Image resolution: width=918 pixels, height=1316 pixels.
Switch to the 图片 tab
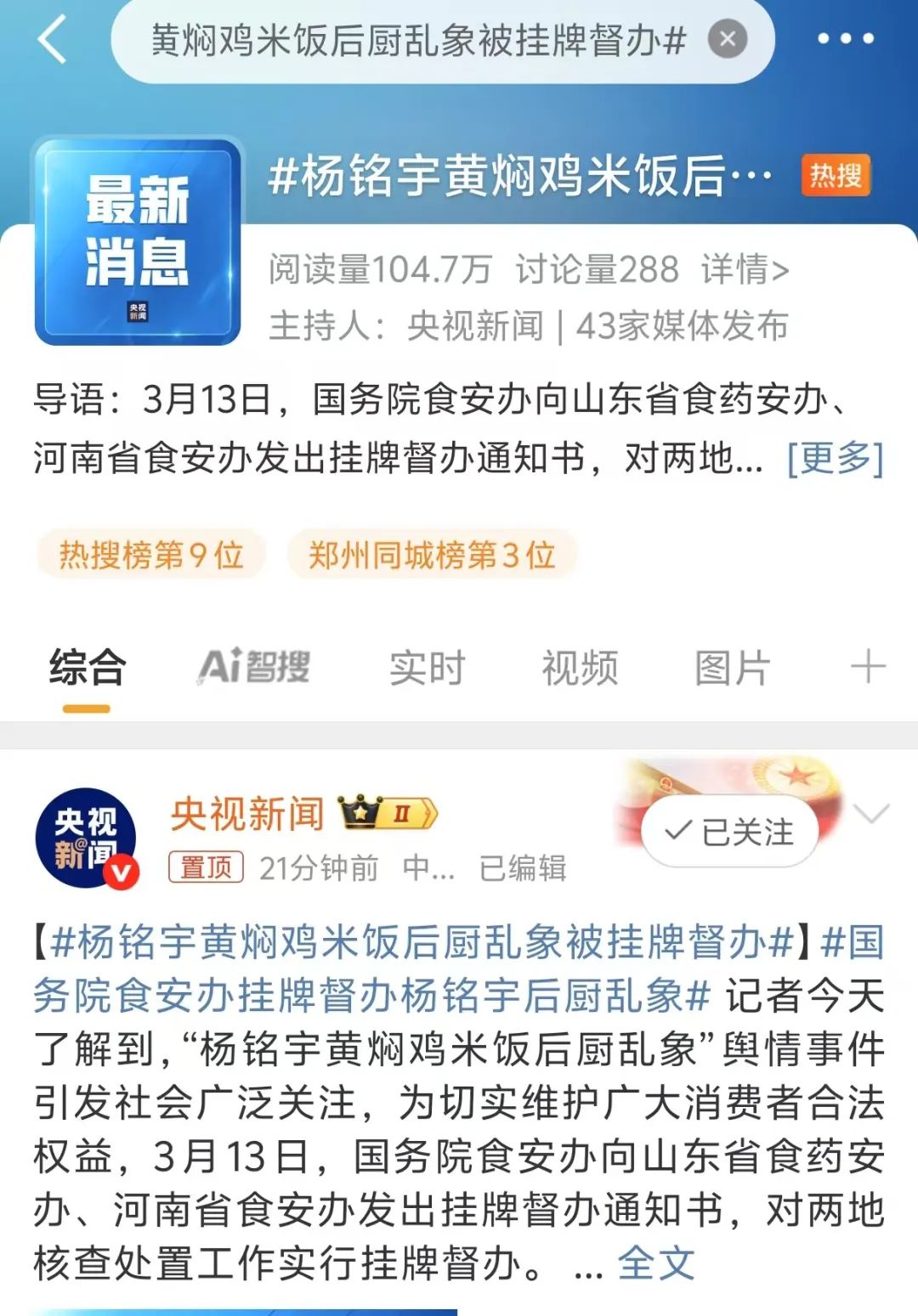click(x=732, y=668)
